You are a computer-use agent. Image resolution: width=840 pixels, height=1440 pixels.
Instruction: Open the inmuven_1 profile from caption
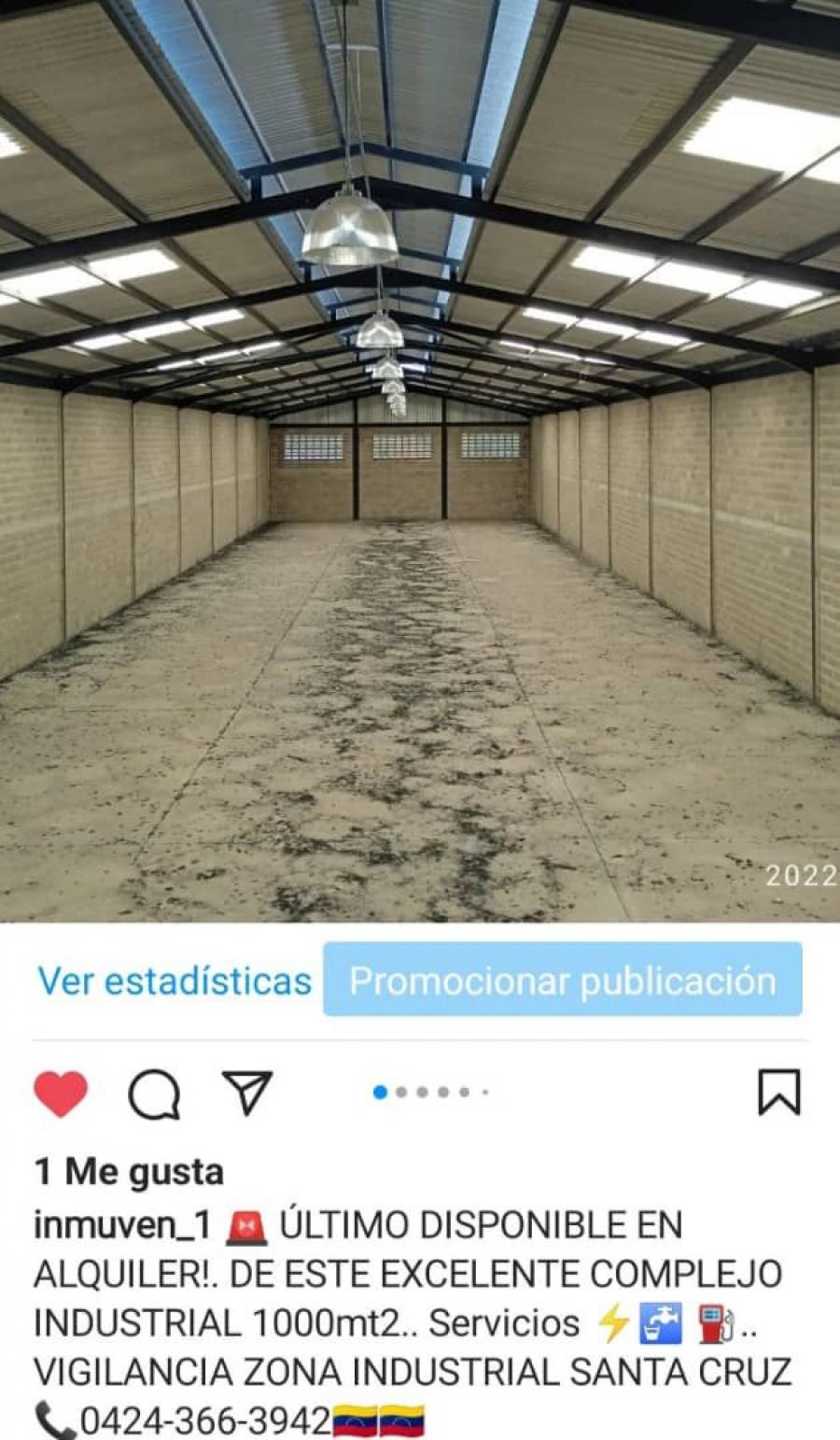(122, 1225)
